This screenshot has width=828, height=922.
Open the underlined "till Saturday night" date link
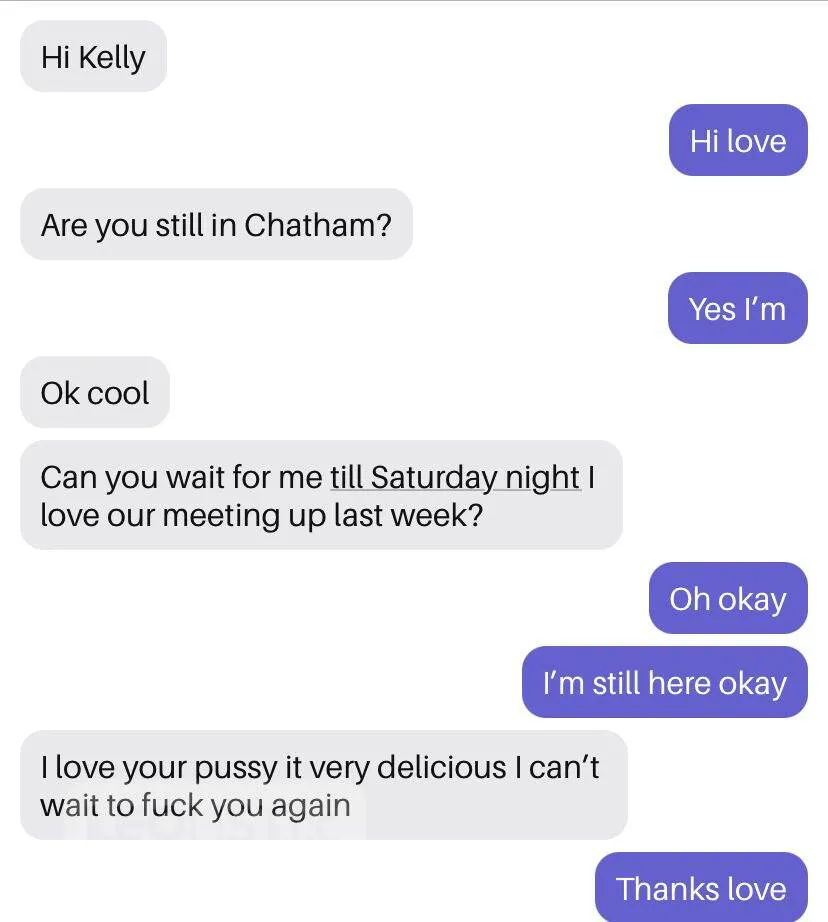click(x=455, y=477)
